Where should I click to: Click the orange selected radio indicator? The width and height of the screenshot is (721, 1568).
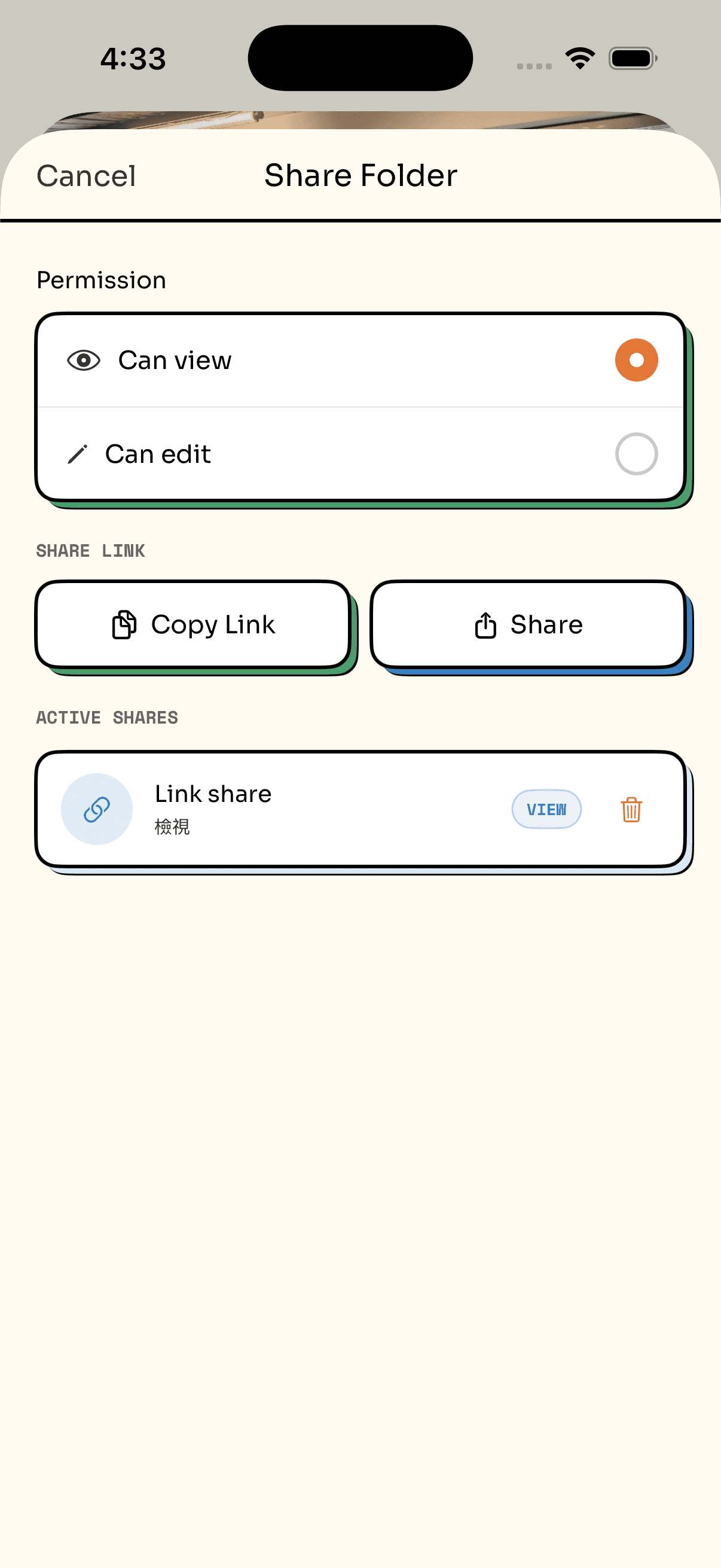[x=636, y=360]
